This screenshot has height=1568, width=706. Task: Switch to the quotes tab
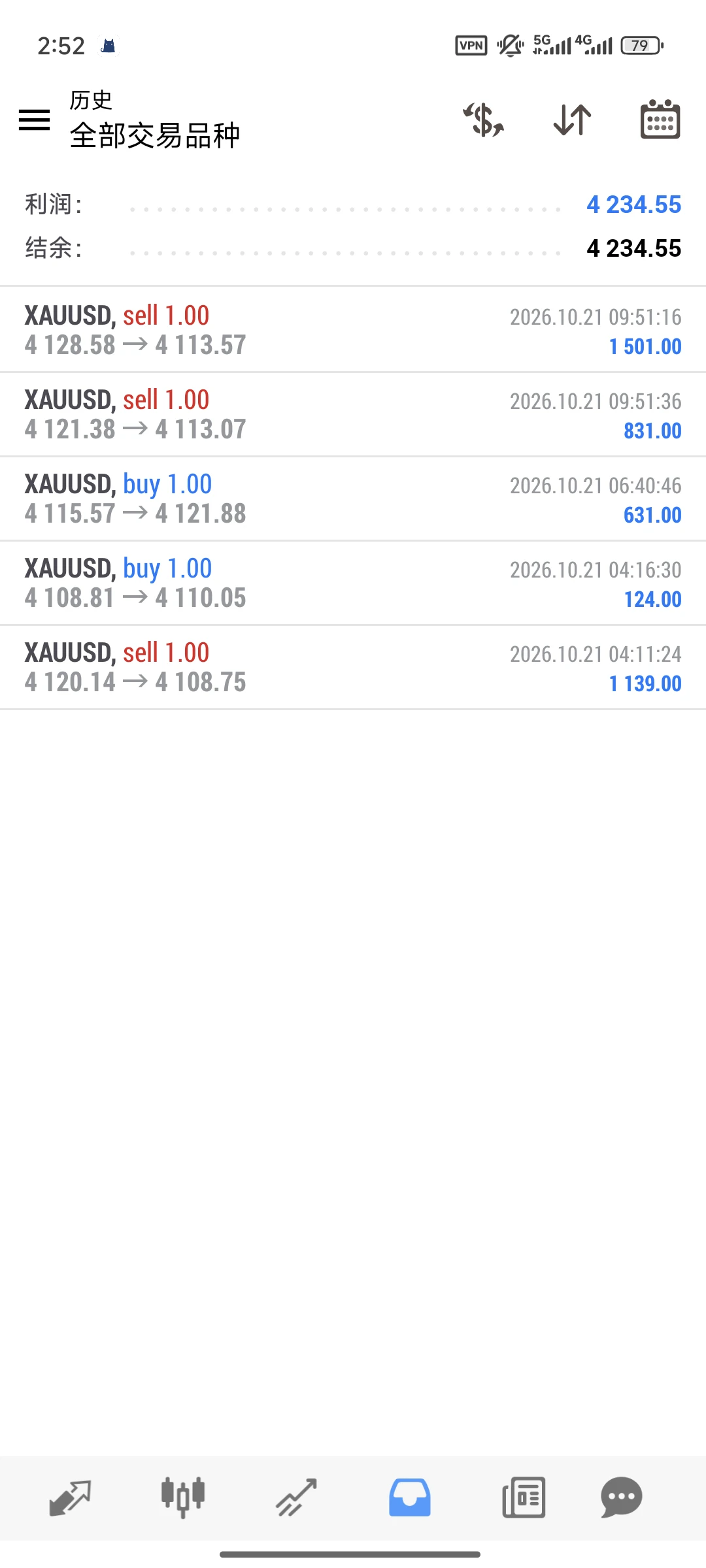70,1497
